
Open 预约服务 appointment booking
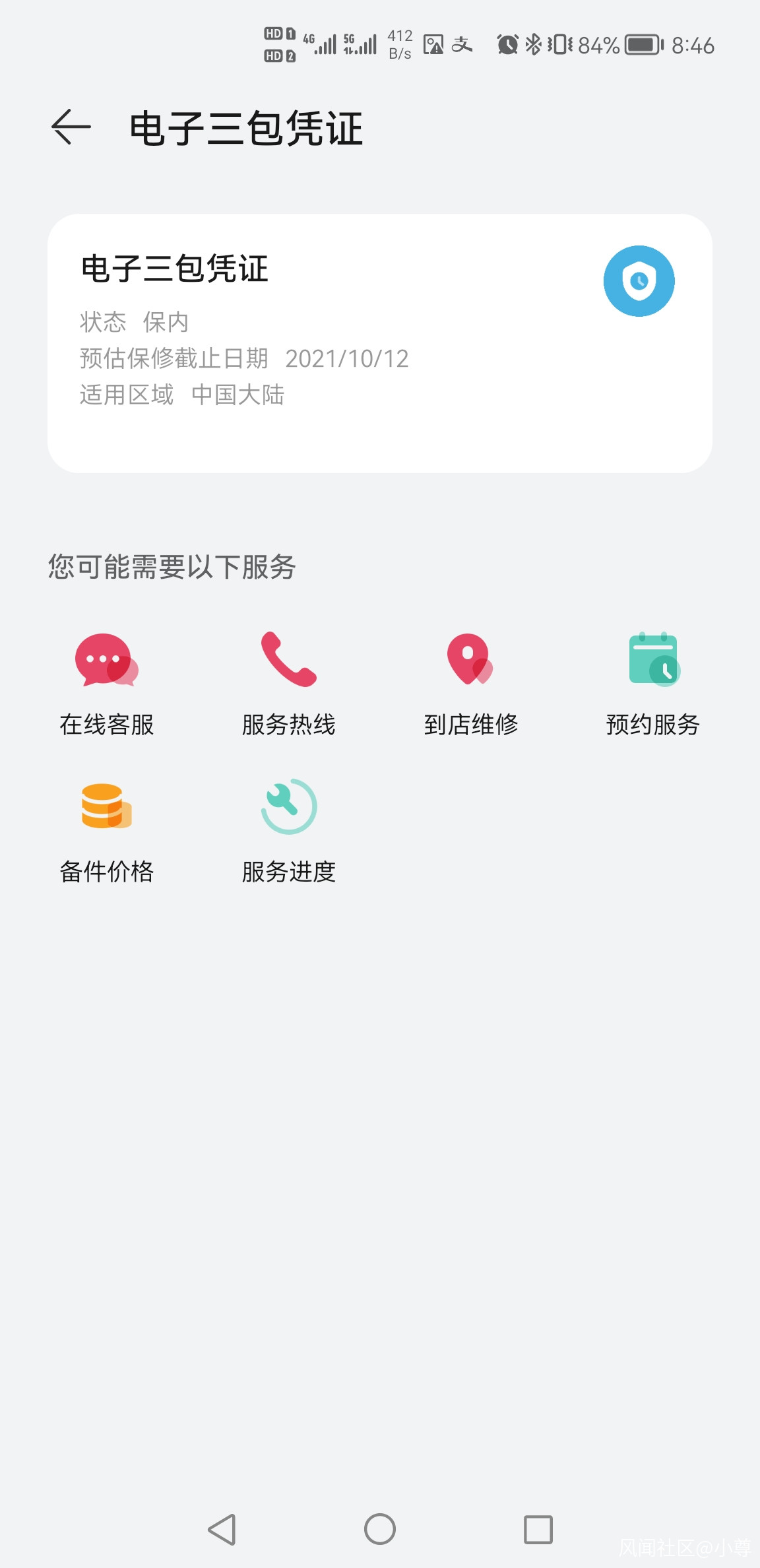pos(653,684)
